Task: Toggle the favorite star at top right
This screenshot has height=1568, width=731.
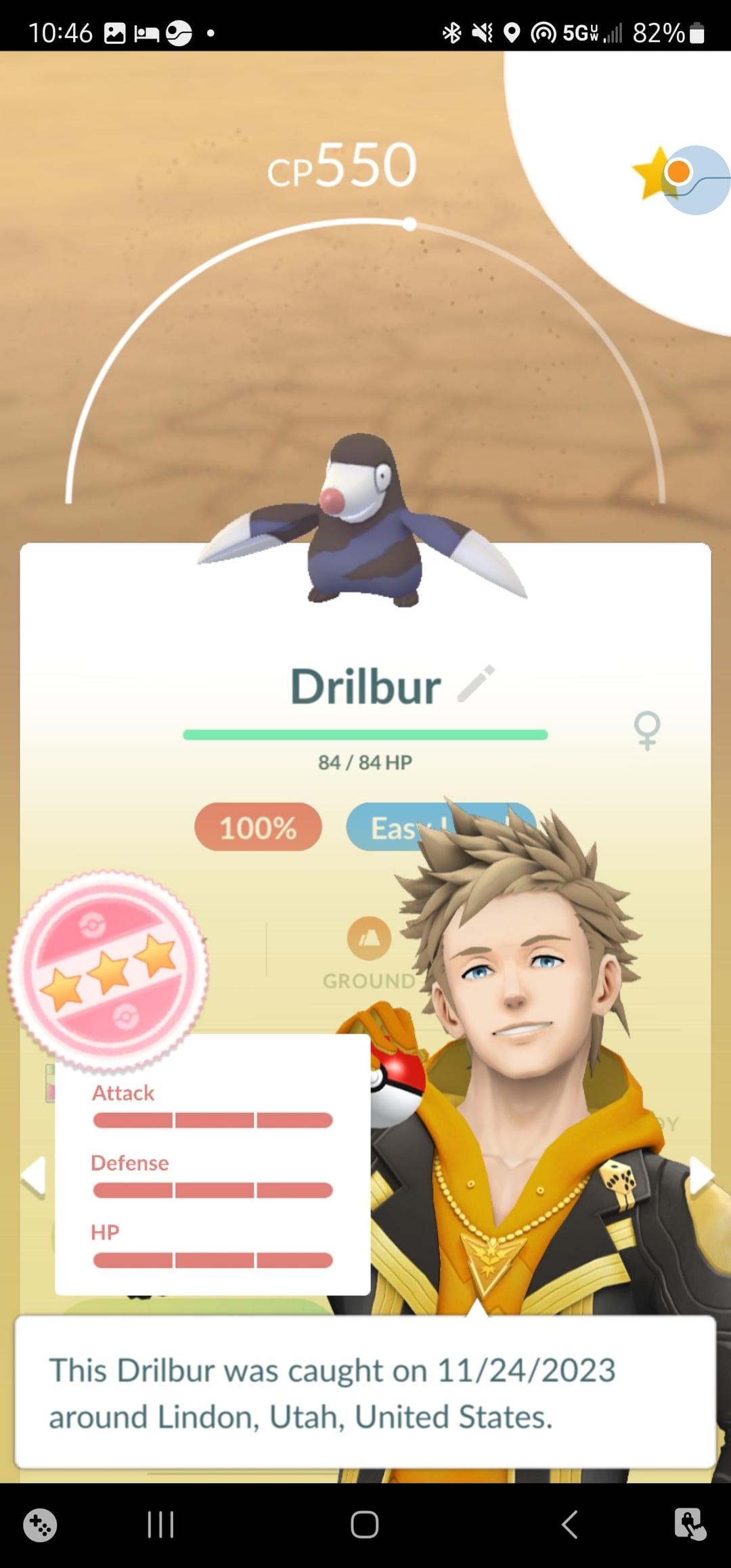Action: pos(651,173)
